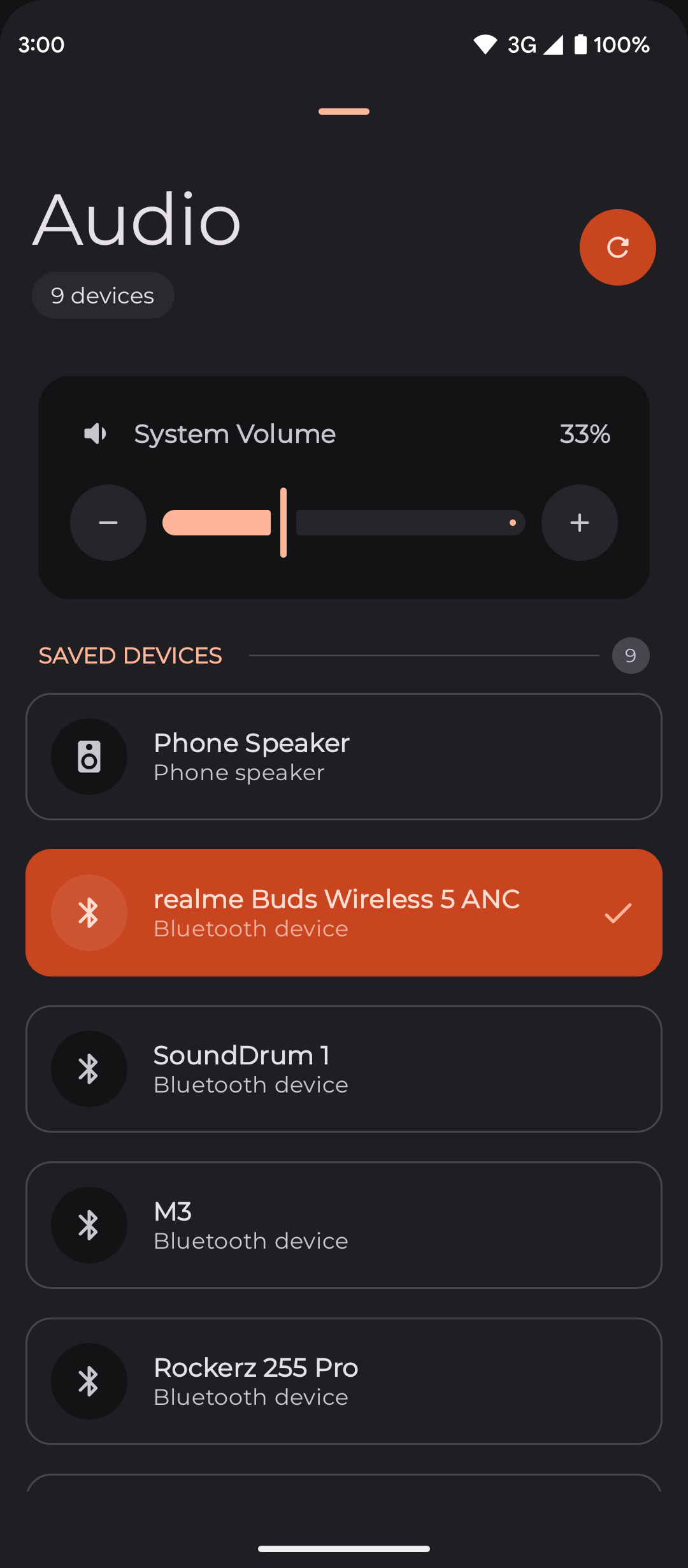Switch audio to SoundDrum 1
This screenshot has height=1568, width=688.
(x=344, y=1069)
